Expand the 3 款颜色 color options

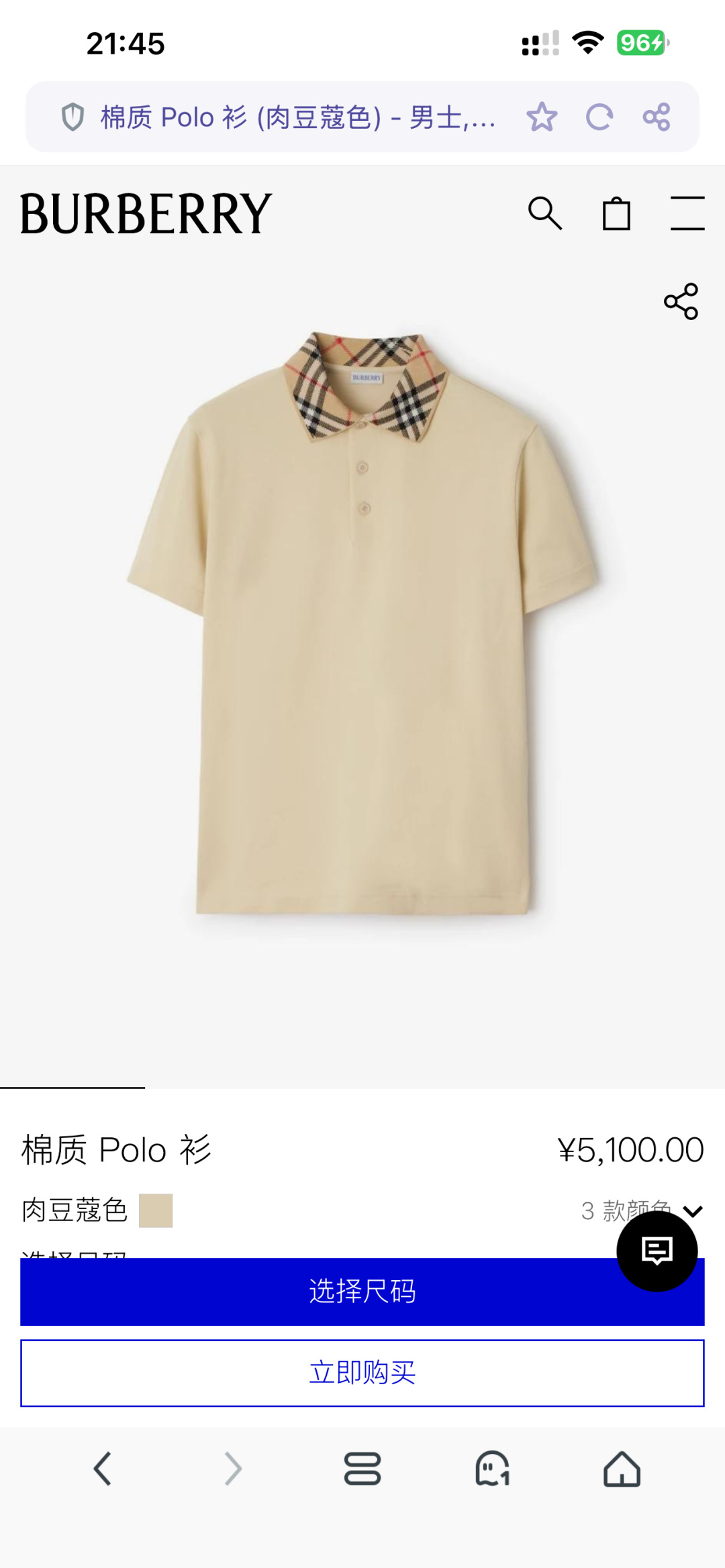pyautogui.click(x=692, y=1211)
